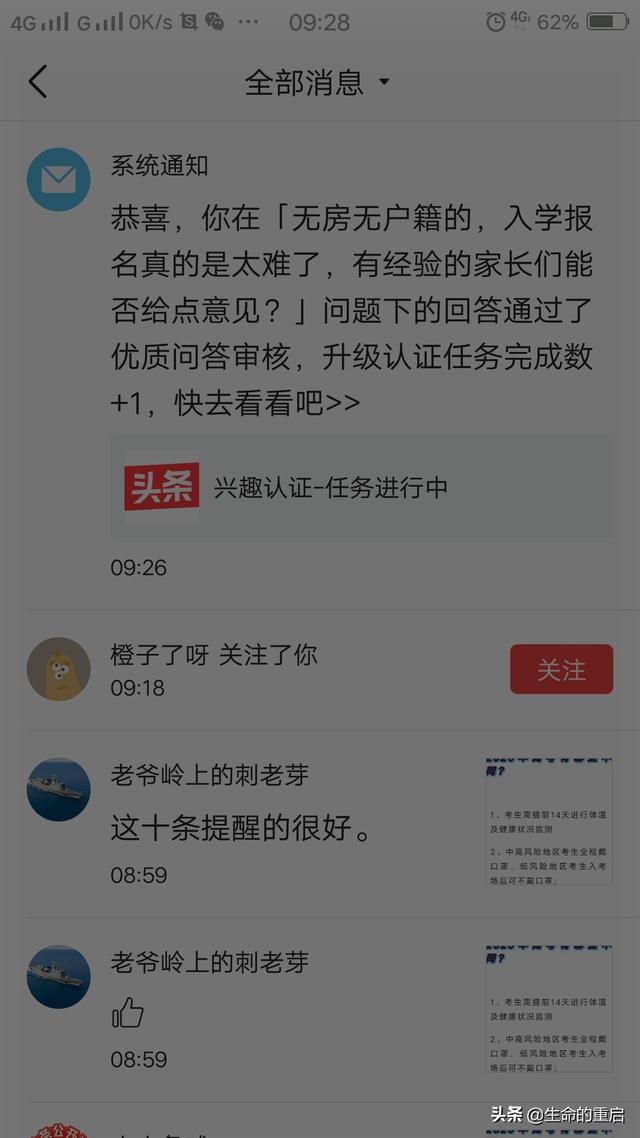Go back from the messages page
Image resolution: width=640 pixels, height=1138 pixels.
pos(38,82)
